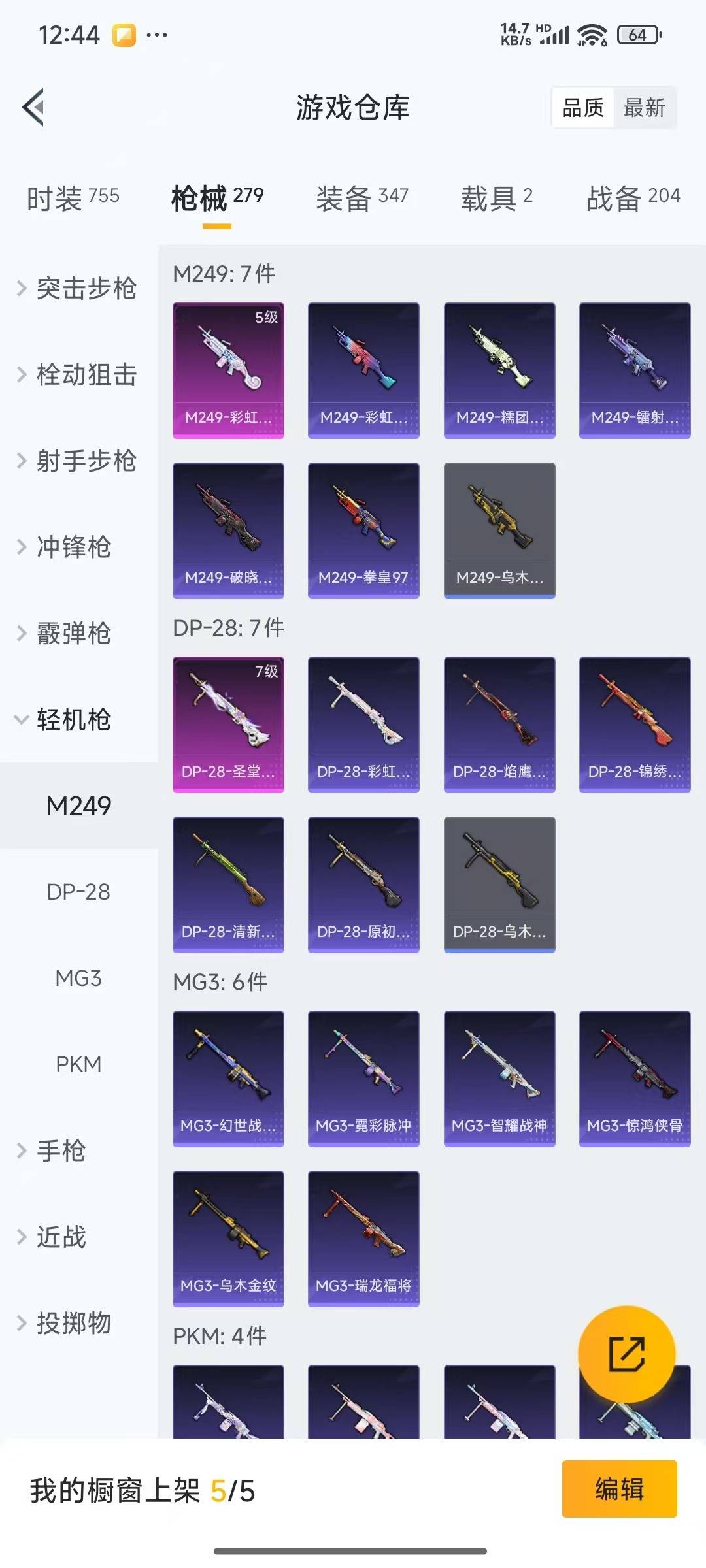Jump to PKM in the side list
This screenshot has width=706, height=1568.
(x=78, y=1064)
